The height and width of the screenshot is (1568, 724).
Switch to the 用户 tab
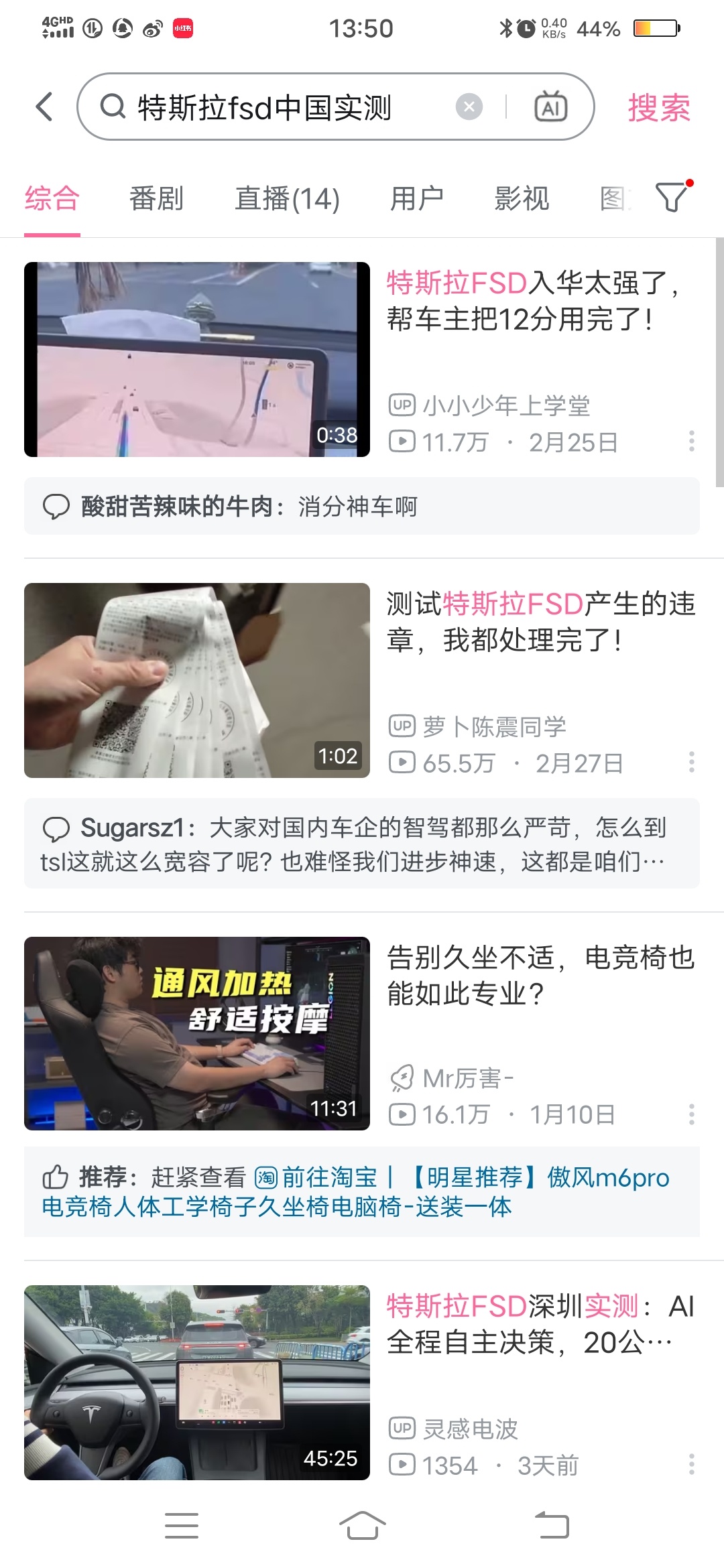point(416,198)
